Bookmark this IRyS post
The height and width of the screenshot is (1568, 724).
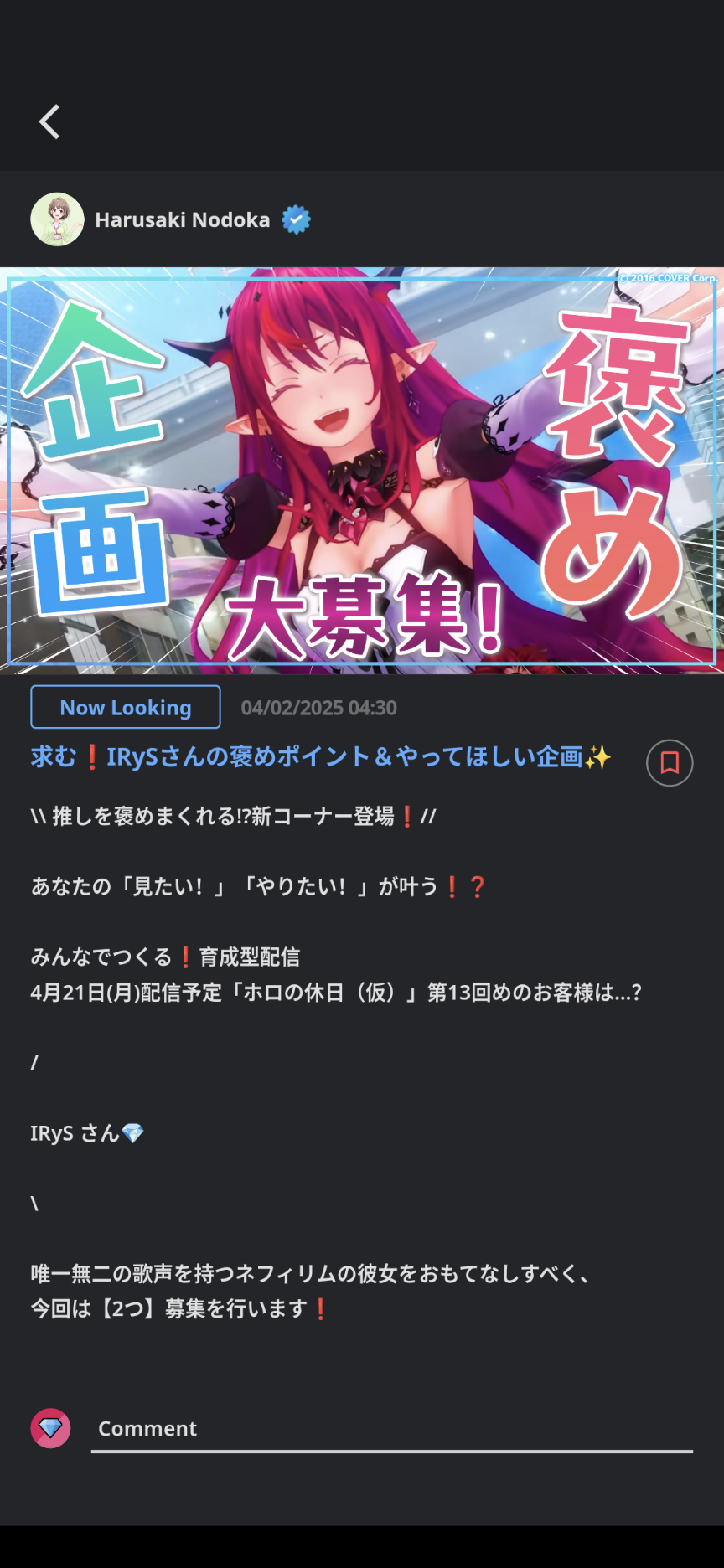[669, 762]
